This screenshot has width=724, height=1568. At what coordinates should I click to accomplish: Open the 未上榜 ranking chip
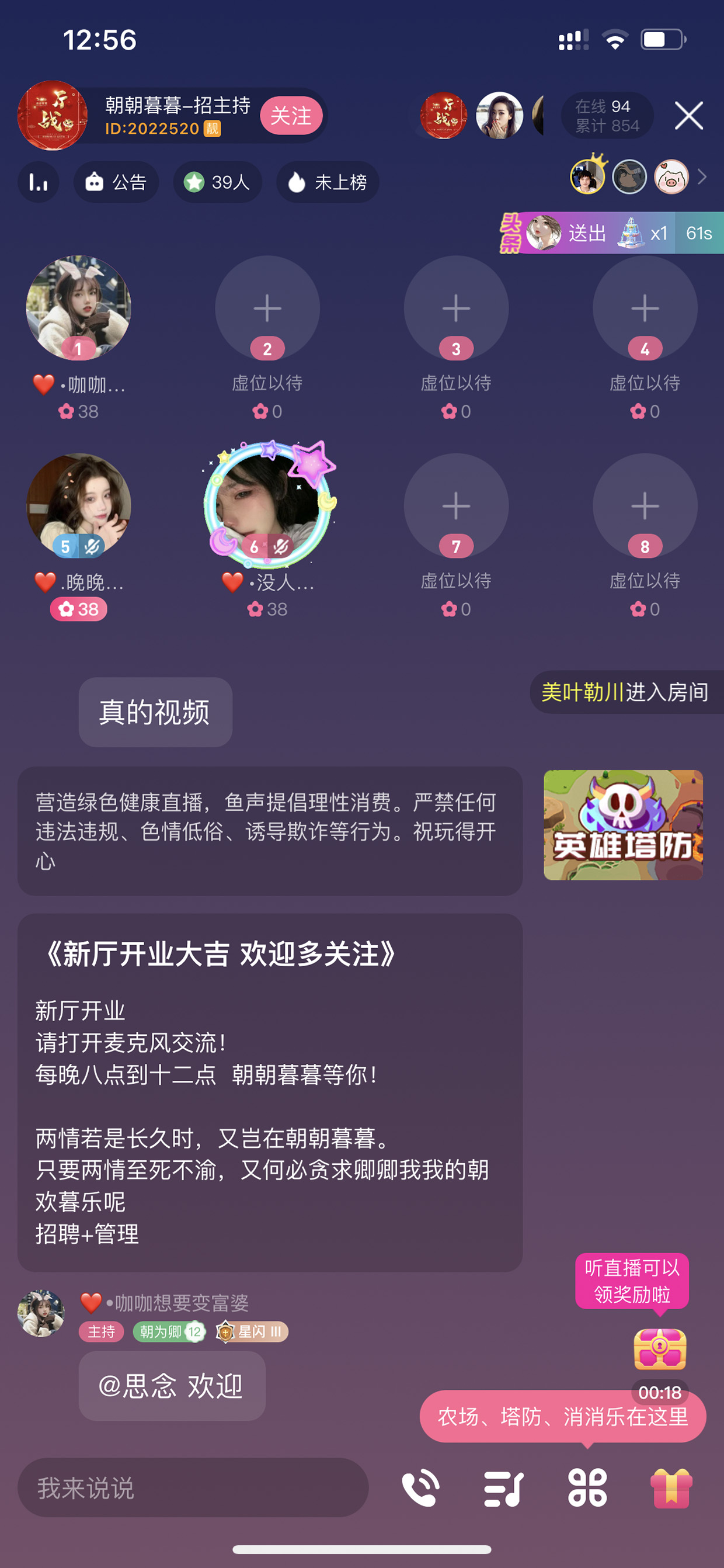point(328,182)
